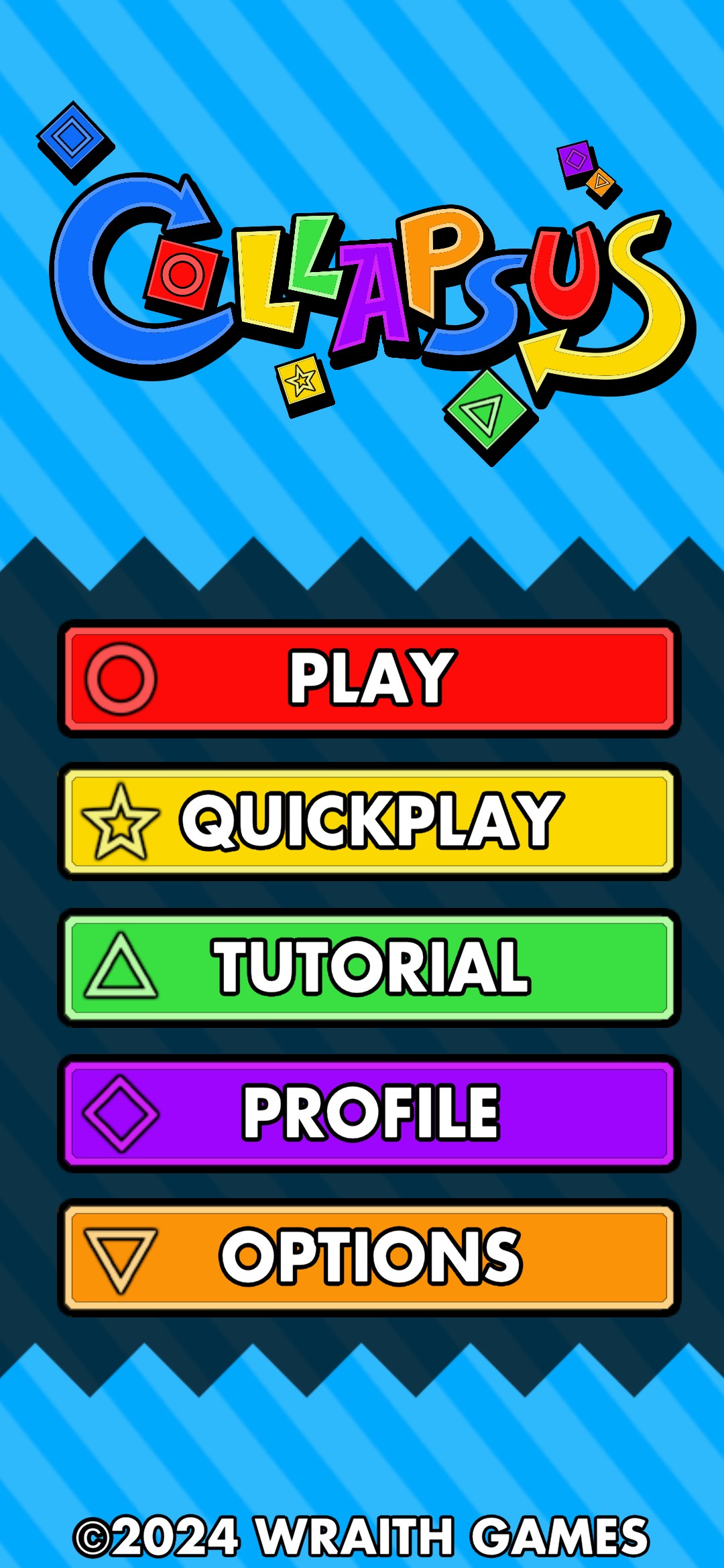Start a Quickplay game
Screen dimensions: 724x1568
coord(370,822)
